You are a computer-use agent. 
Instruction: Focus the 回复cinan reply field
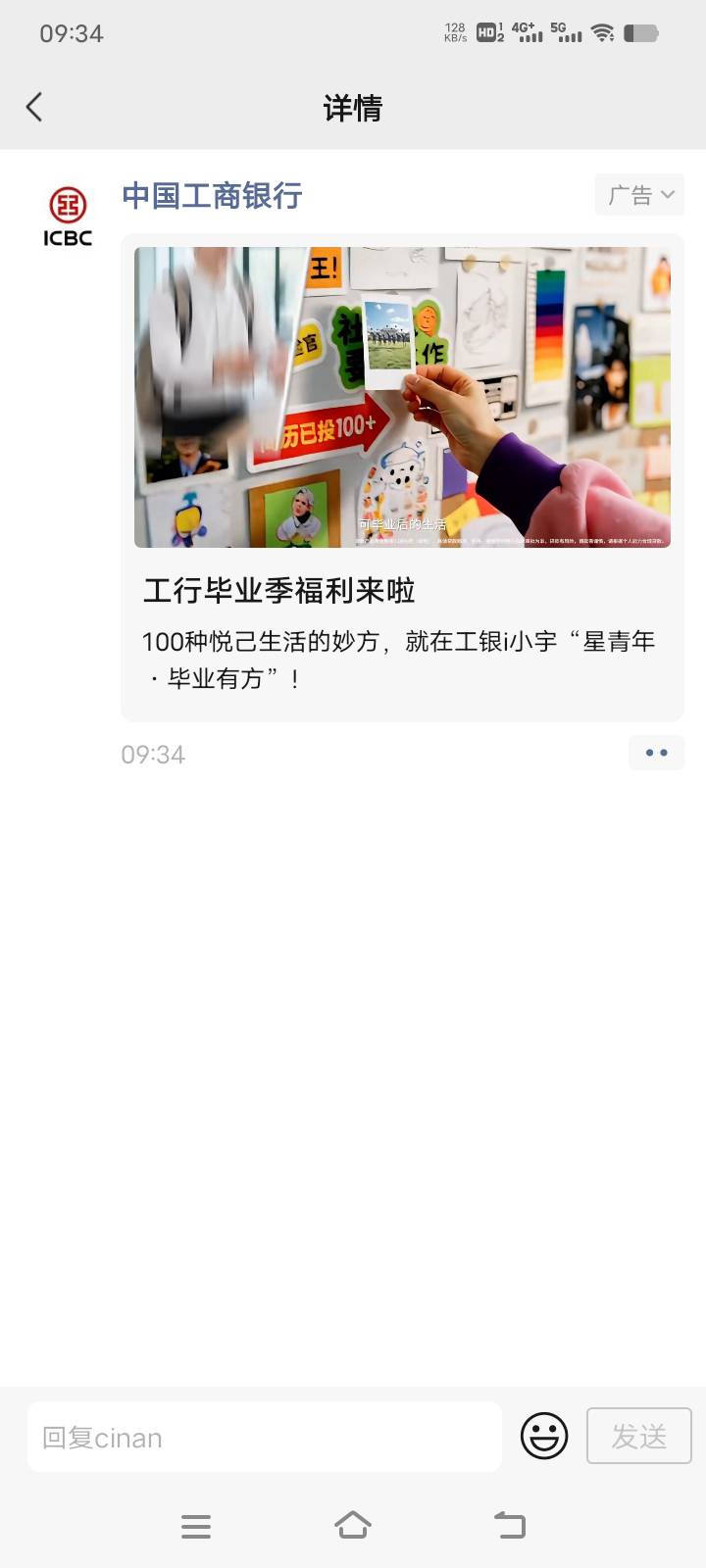point(265,1437)
